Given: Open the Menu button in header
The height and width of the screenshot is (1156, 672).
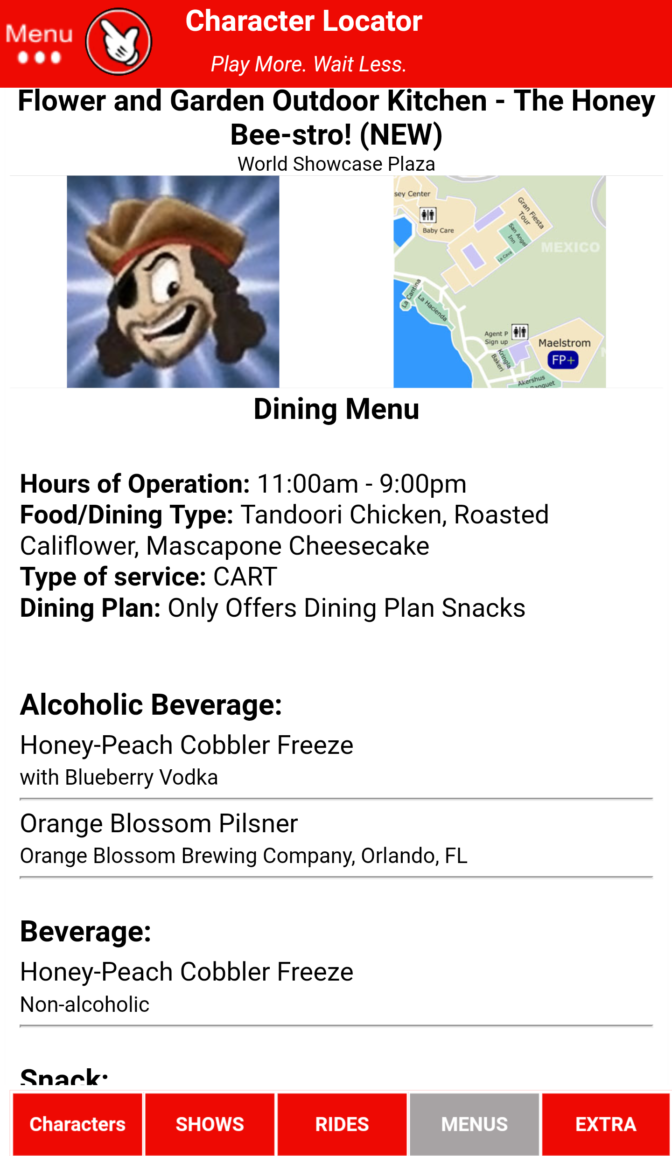Looking at the screenshot, I should 39,43.
